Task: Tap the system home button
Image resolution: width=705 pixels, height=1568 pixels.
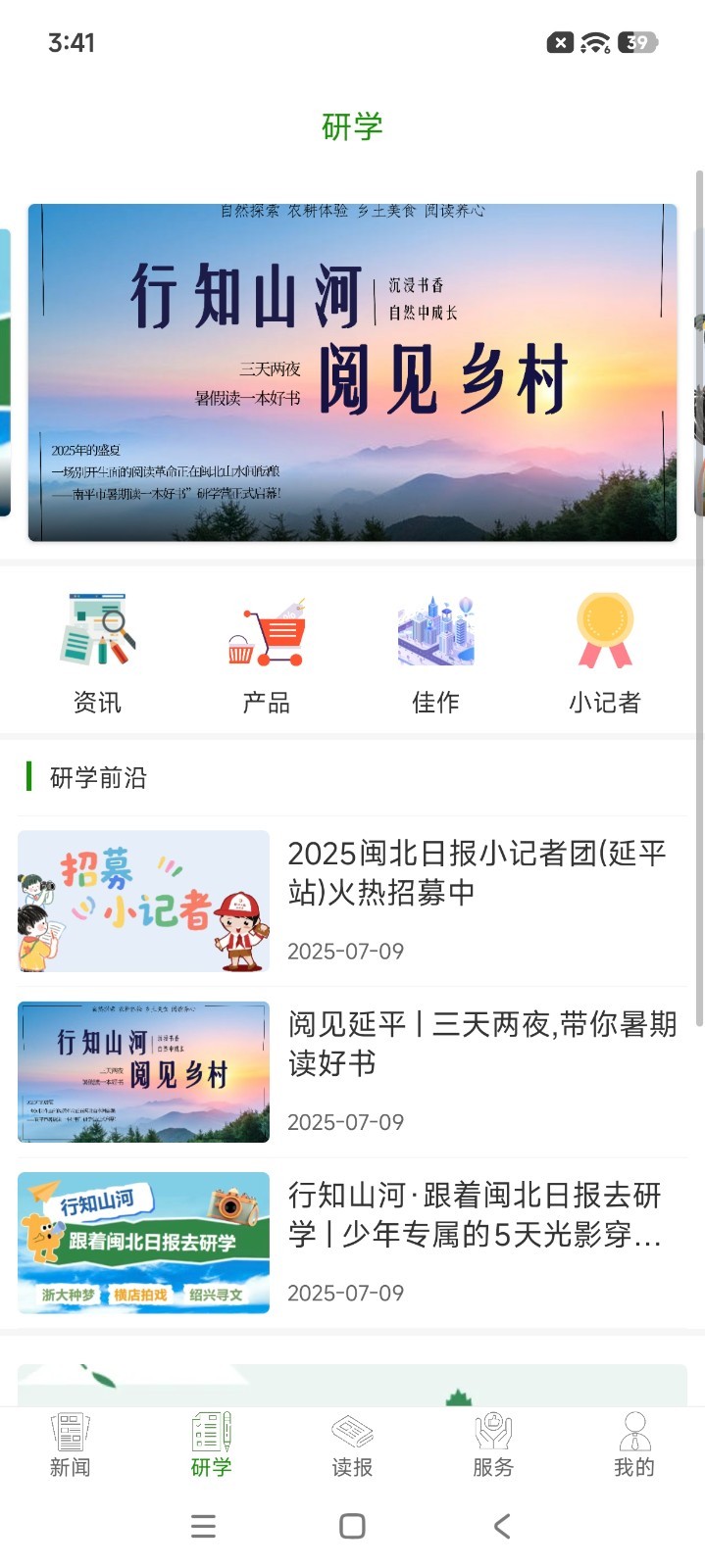Action: (352, 1526)
